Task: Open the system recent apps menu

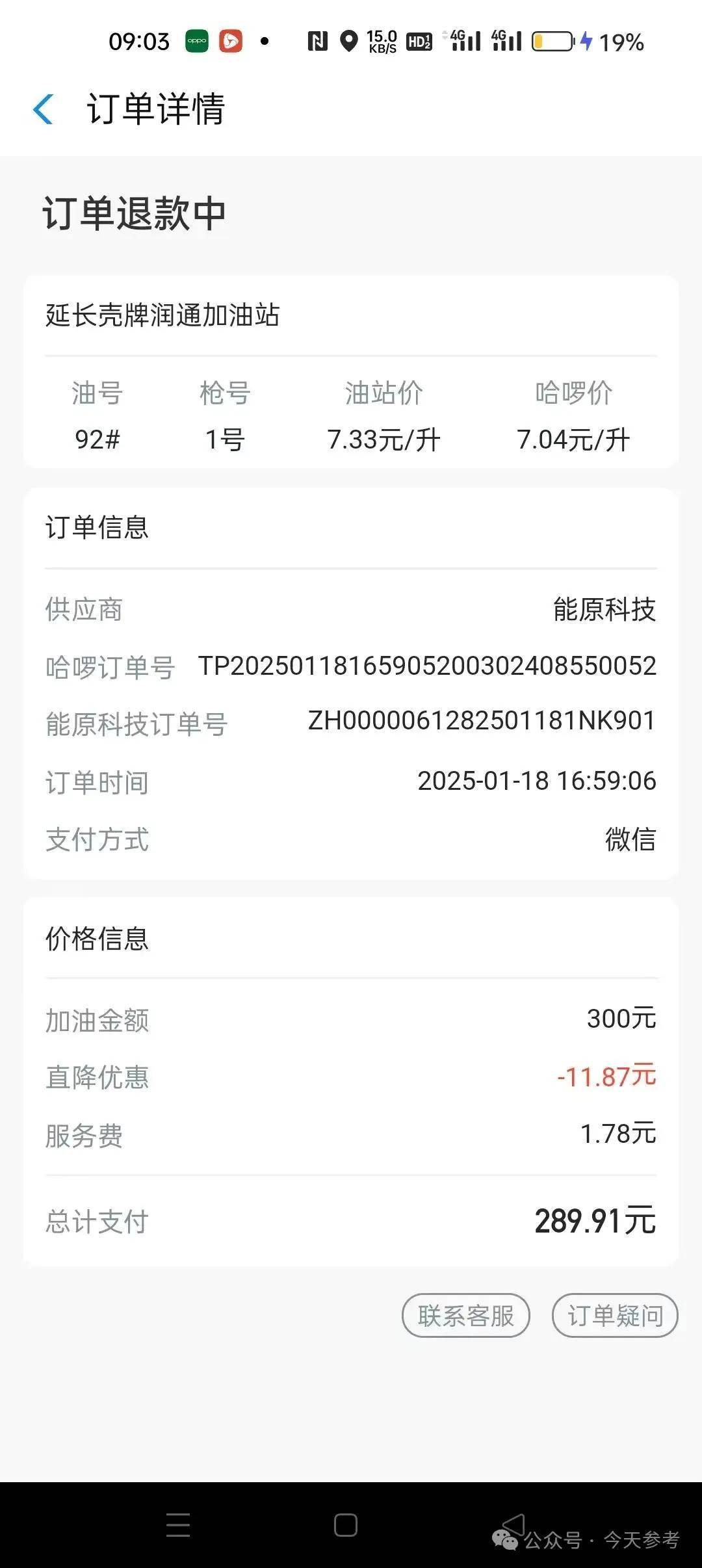Action: point(177,1524)
